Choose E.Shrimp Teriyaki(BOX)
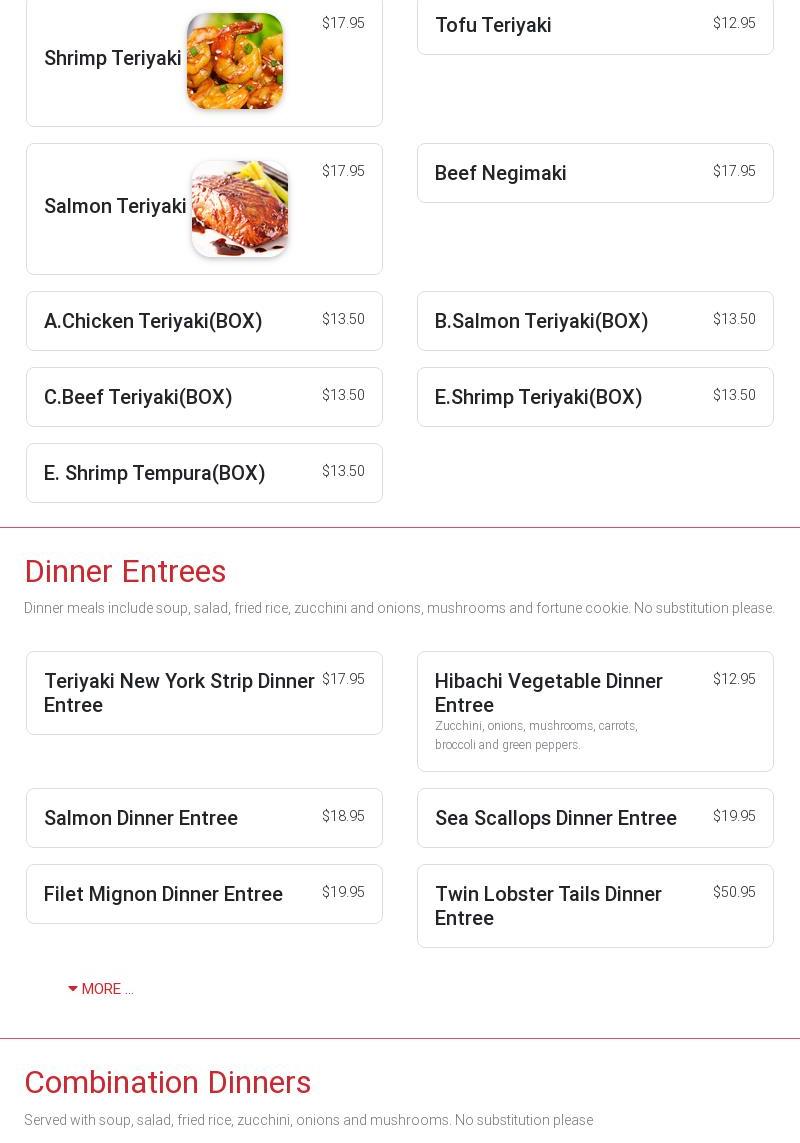The height and width of the screenshot is (1143, 800). [538, 397]
